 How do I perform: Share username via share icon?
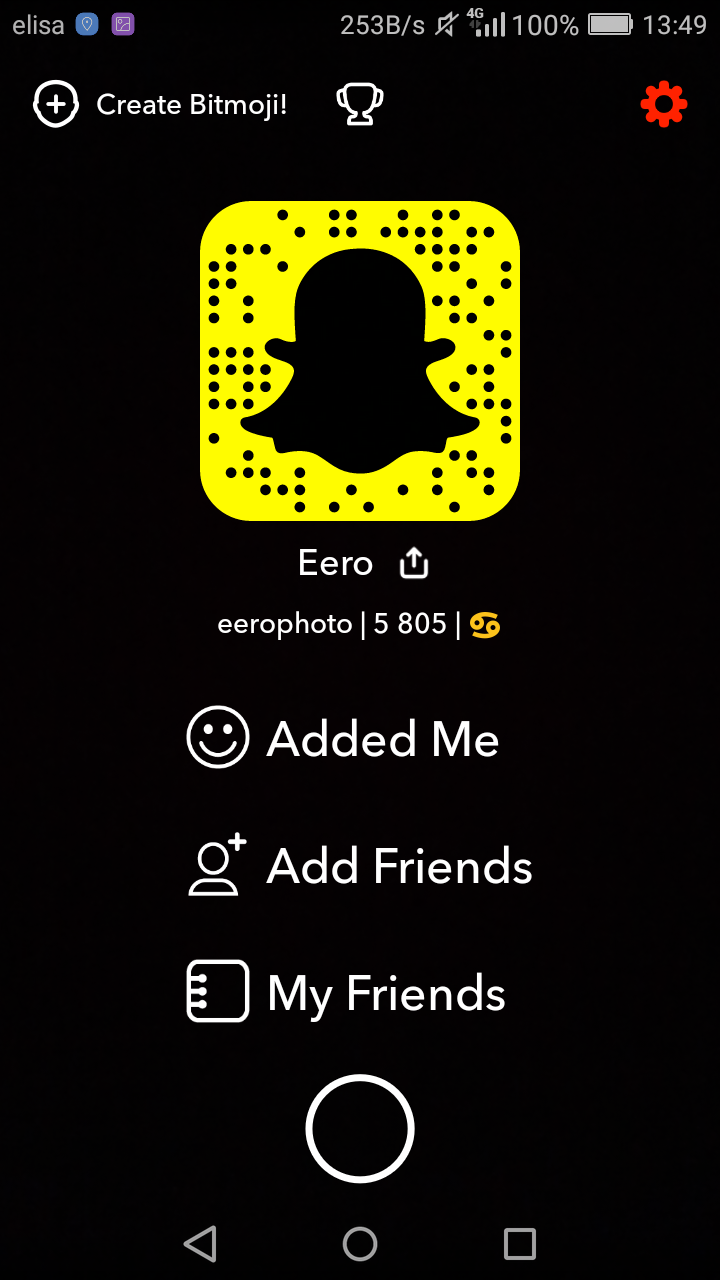click(x=414, y=564)
